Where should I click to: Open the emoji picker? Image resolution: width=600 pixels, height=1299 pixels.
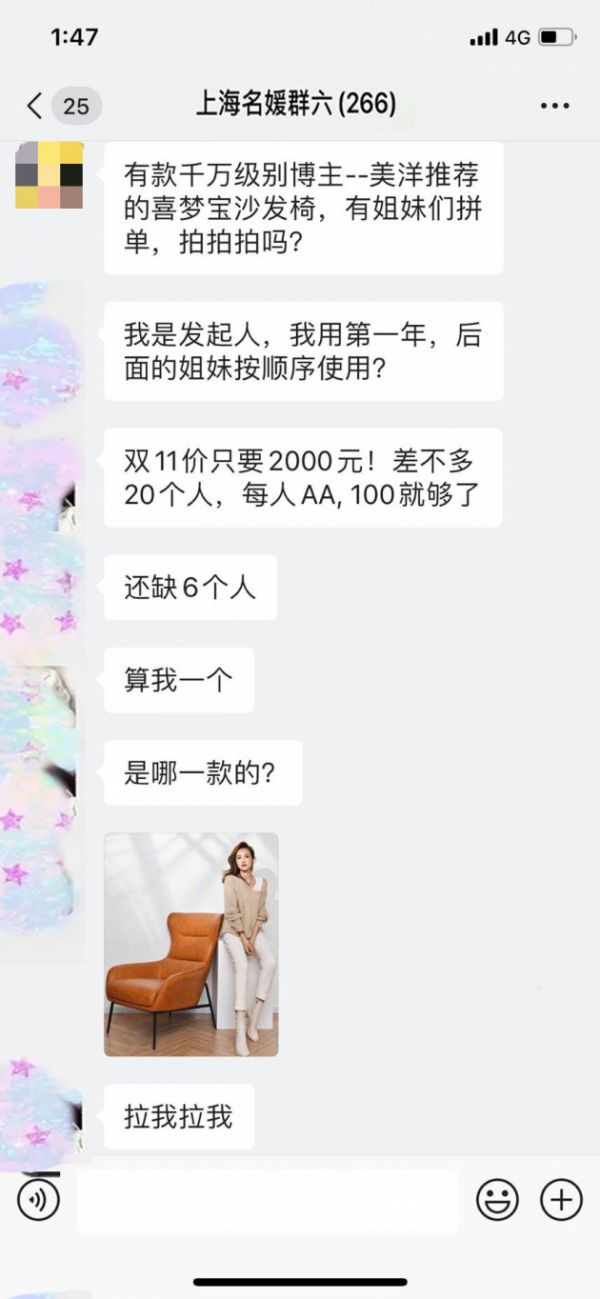pos(496,1199)
